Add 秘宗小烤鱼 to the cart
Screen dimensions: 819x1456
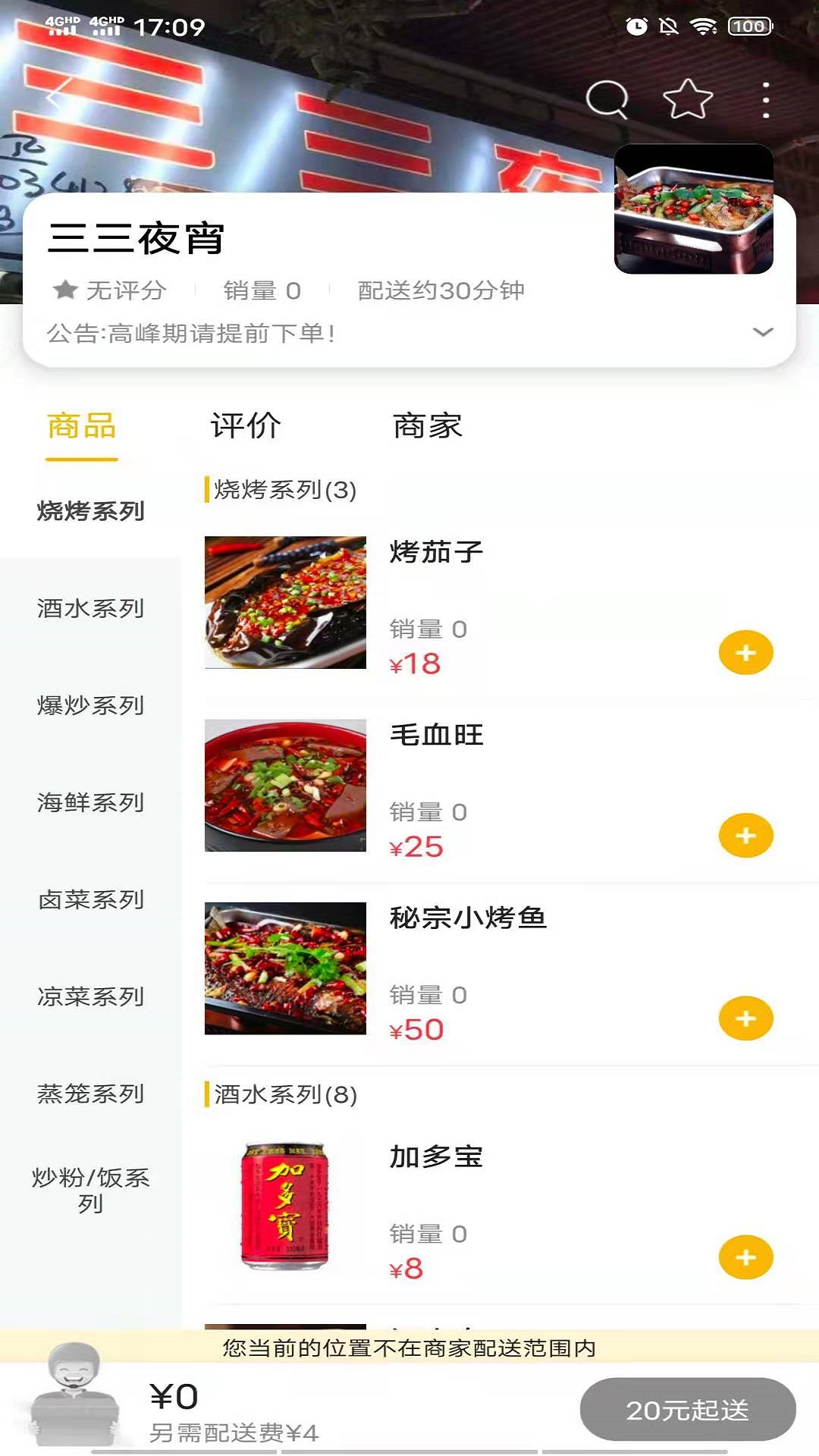(x=745, y=1018)
